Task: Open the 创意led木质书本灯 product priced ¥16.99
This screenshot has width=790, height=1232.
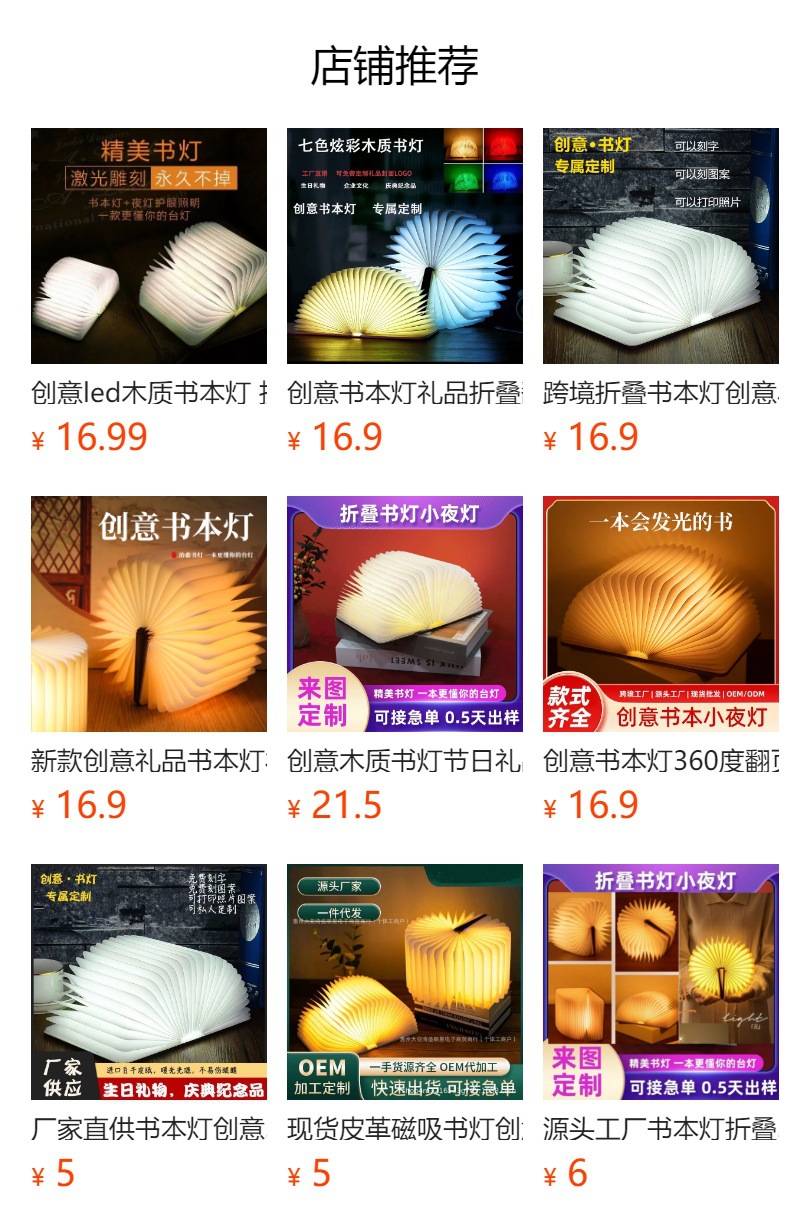Action: click(149, 246)
